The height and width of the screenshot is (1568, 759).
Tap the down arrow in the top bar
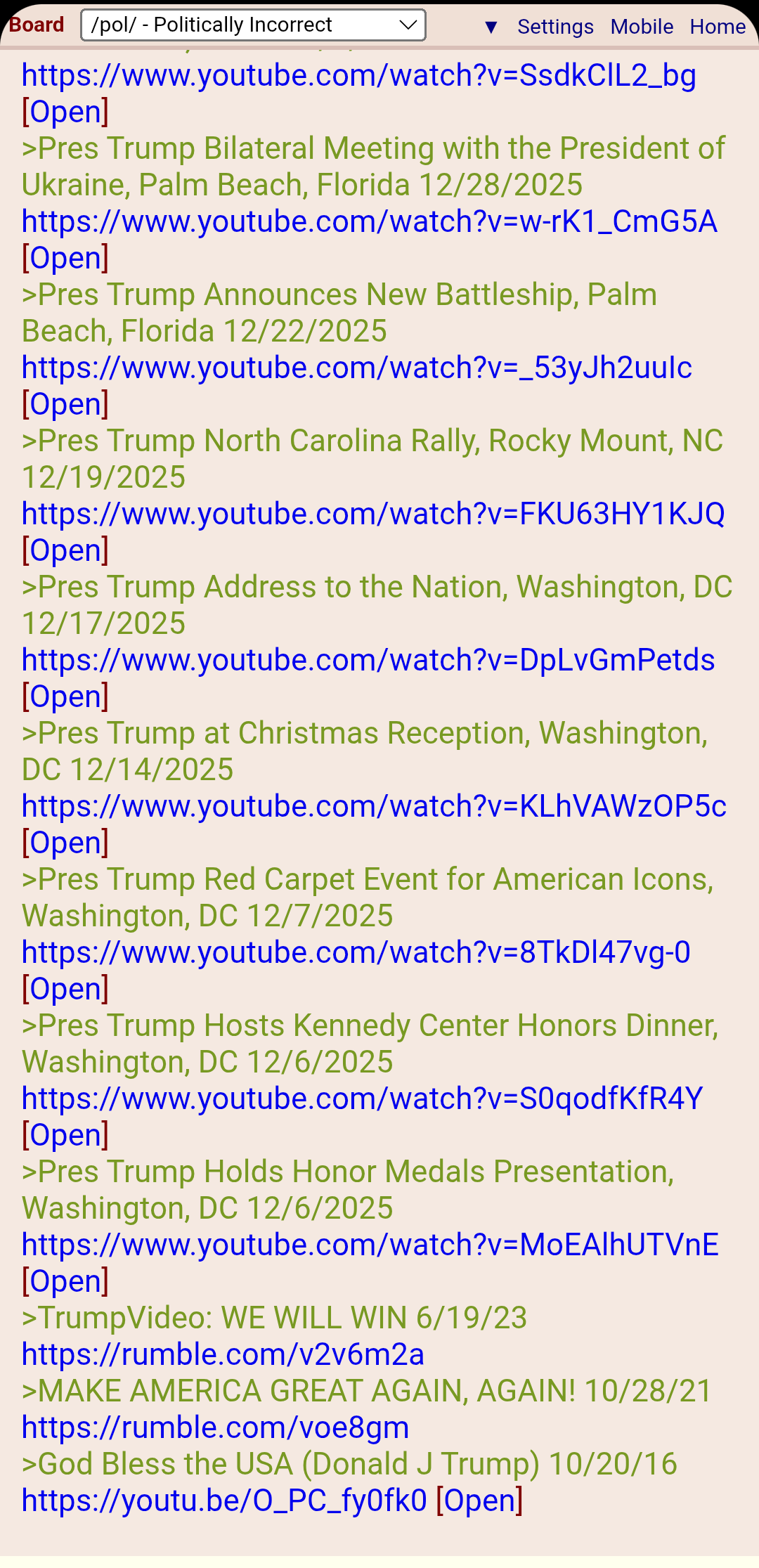(x=491, y=27)
